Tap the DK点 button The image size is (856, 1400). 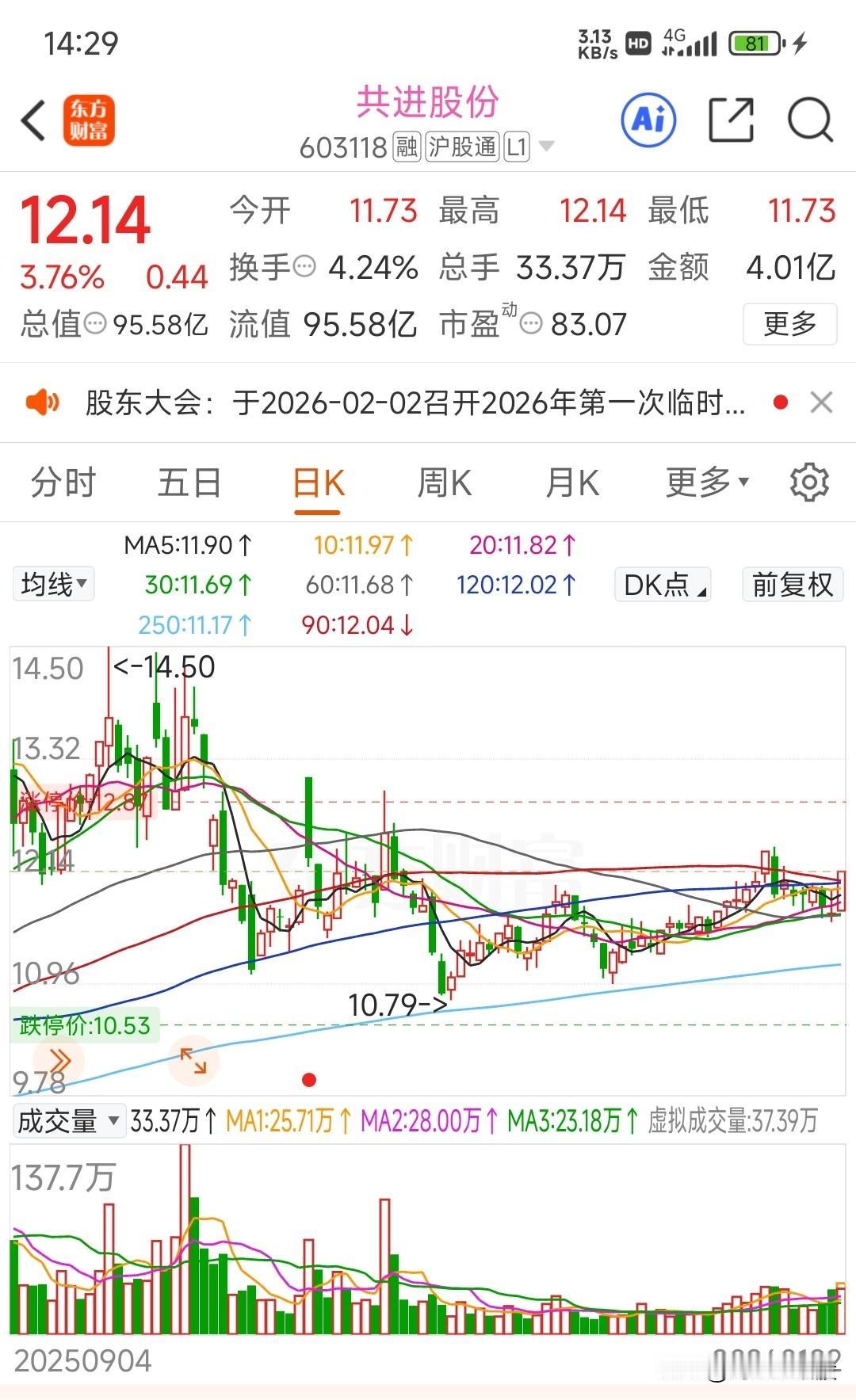click(663, 585)
